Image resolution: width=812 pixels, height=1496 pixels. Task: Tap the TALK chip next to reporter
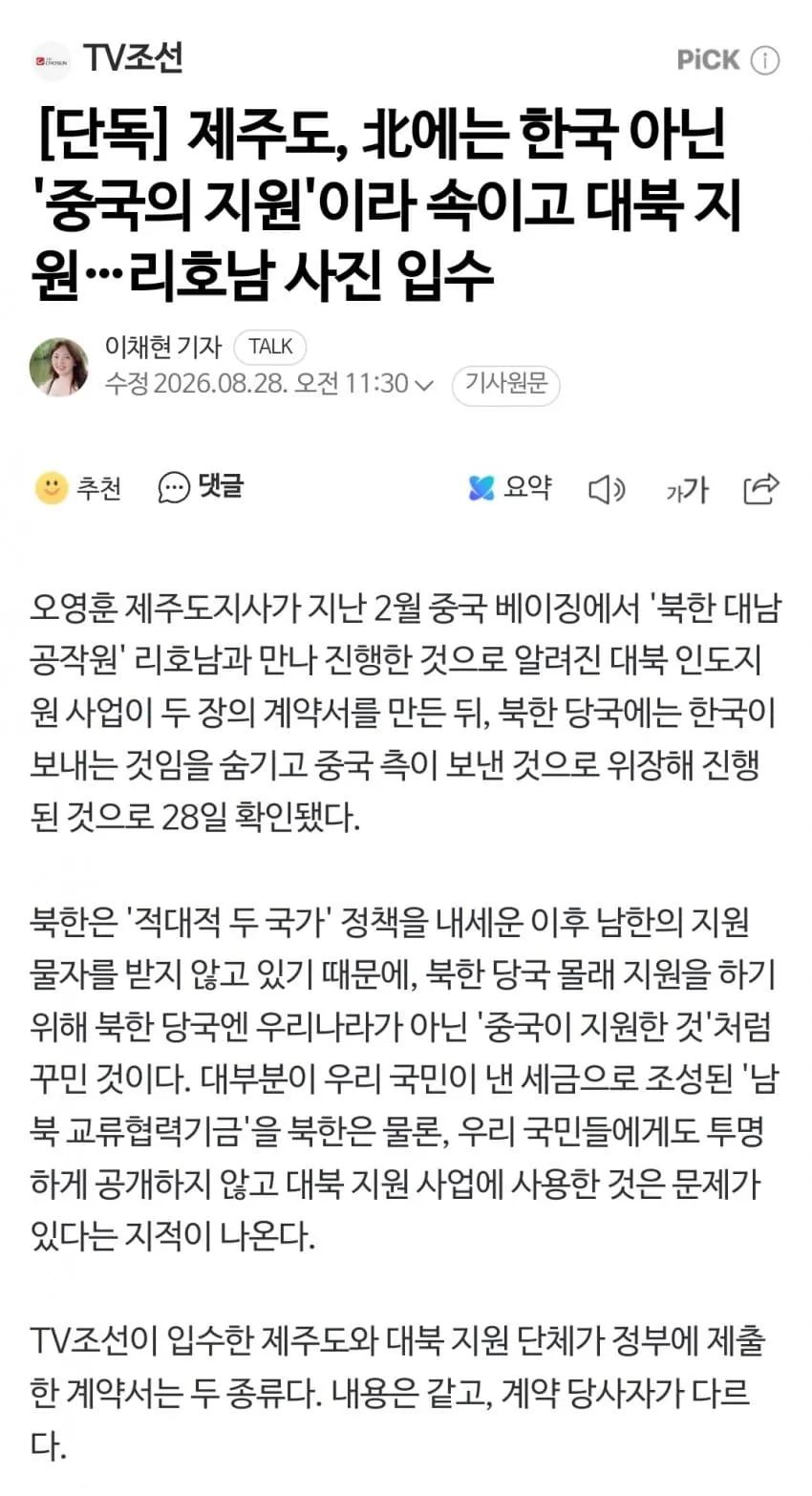(x=270, y=346)
